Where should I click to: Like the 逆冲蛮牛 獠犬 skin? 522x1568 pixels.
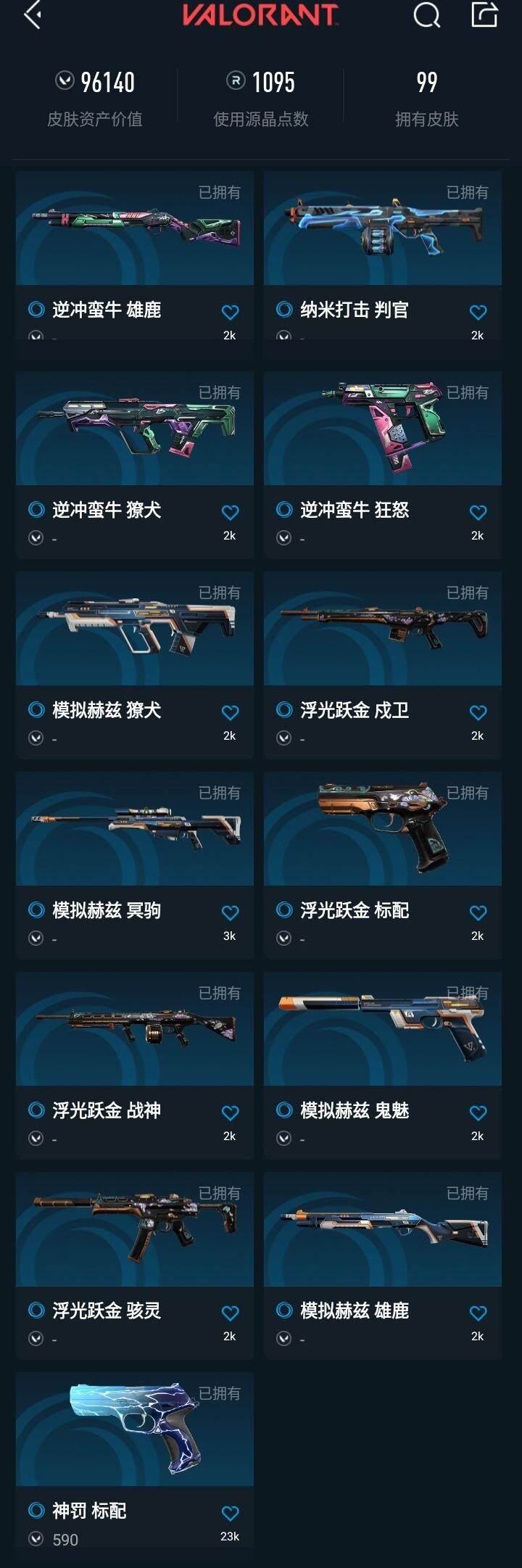pos(230,513)
